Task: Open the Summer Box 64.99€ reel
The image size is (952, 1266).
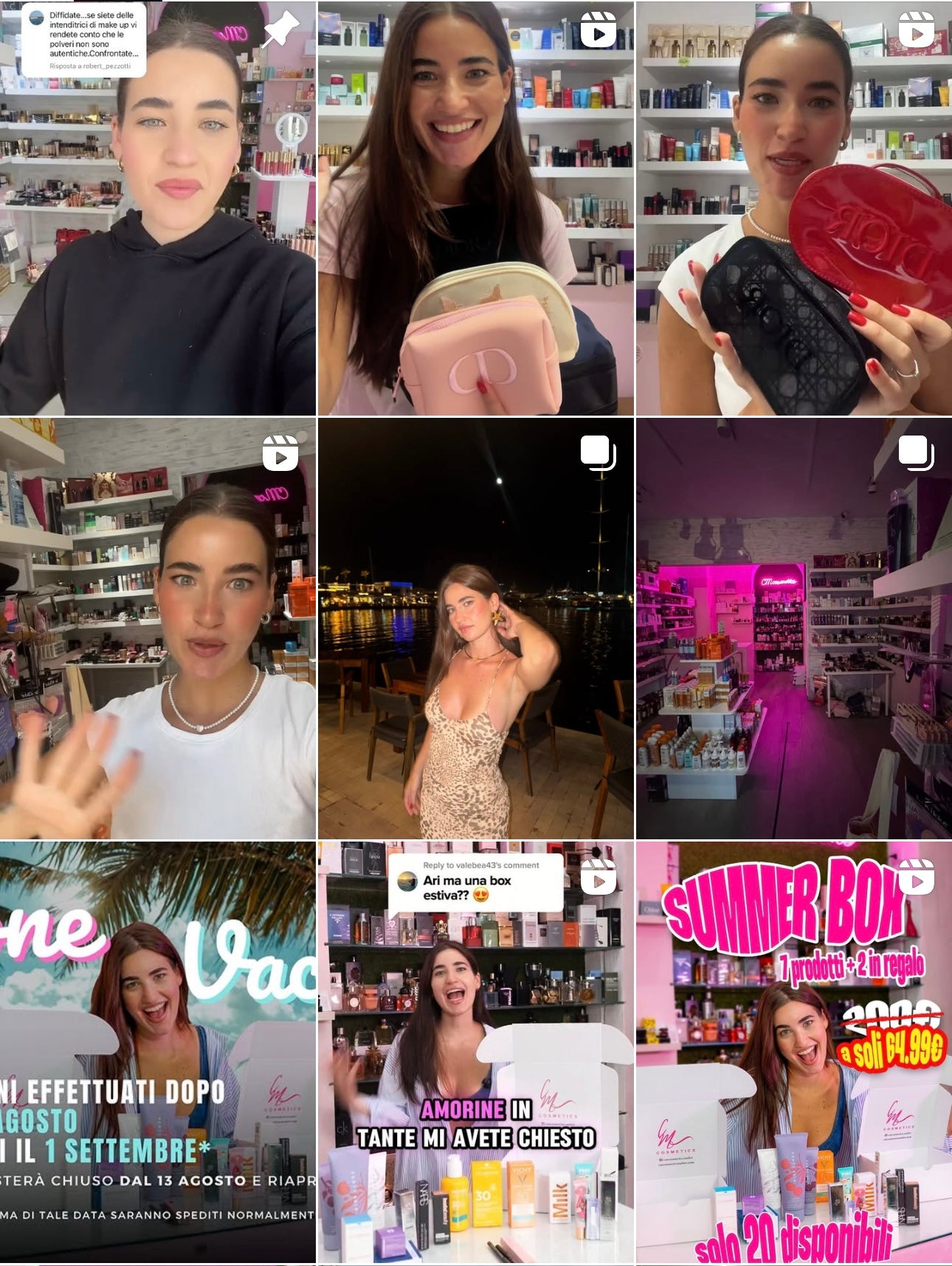Action: coord(794,1052)
